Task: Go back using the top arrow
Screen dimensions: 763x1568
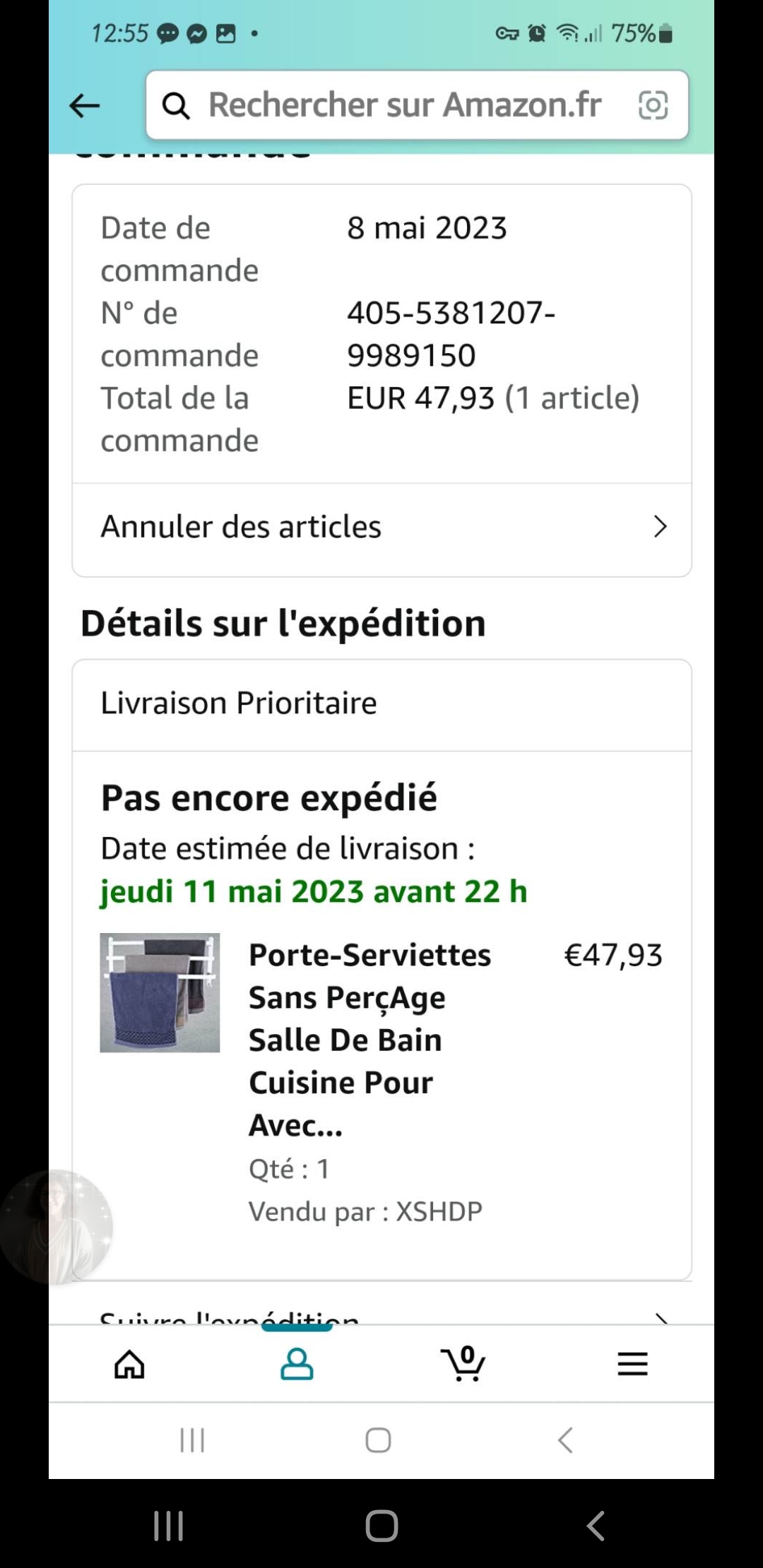Action: (x=85, y=106)
